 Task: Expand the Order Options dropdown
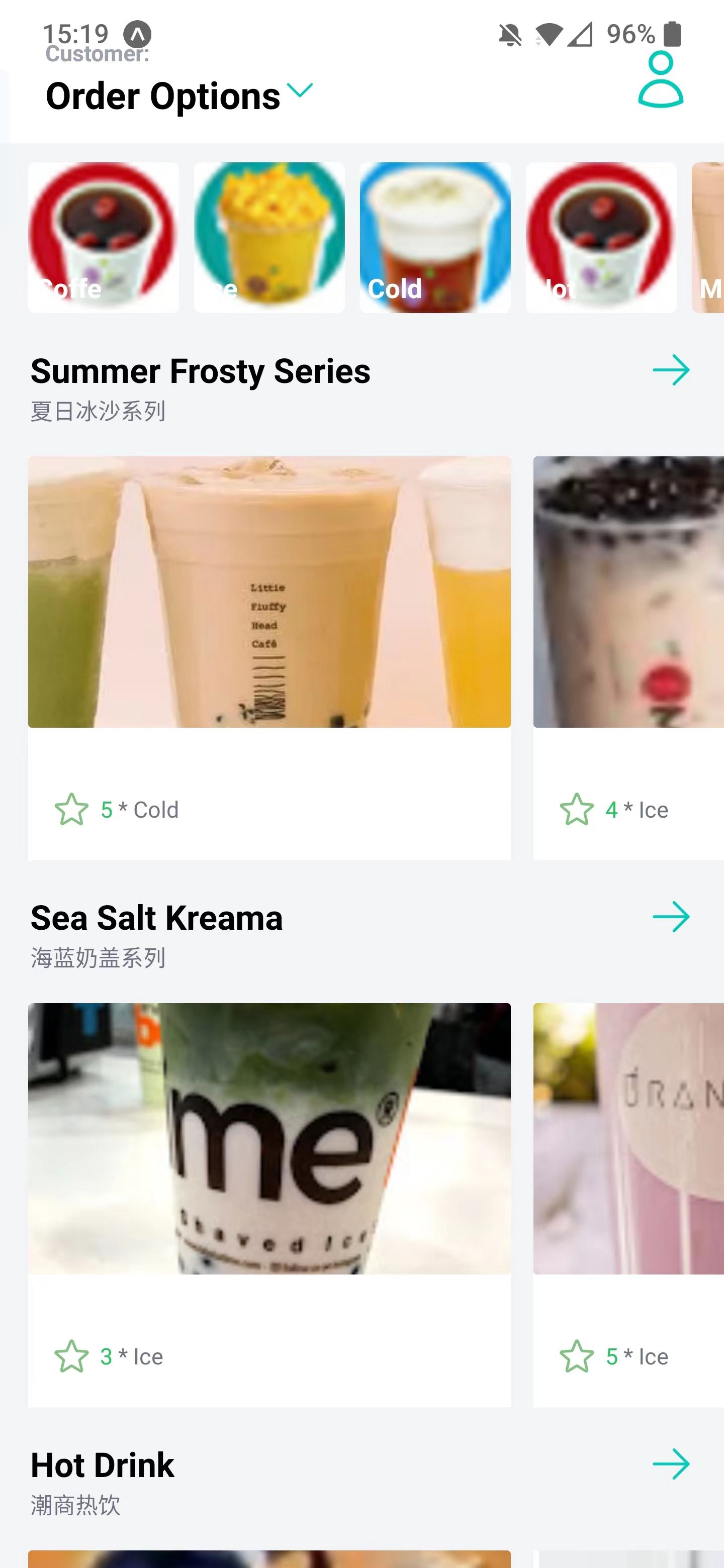300,91
